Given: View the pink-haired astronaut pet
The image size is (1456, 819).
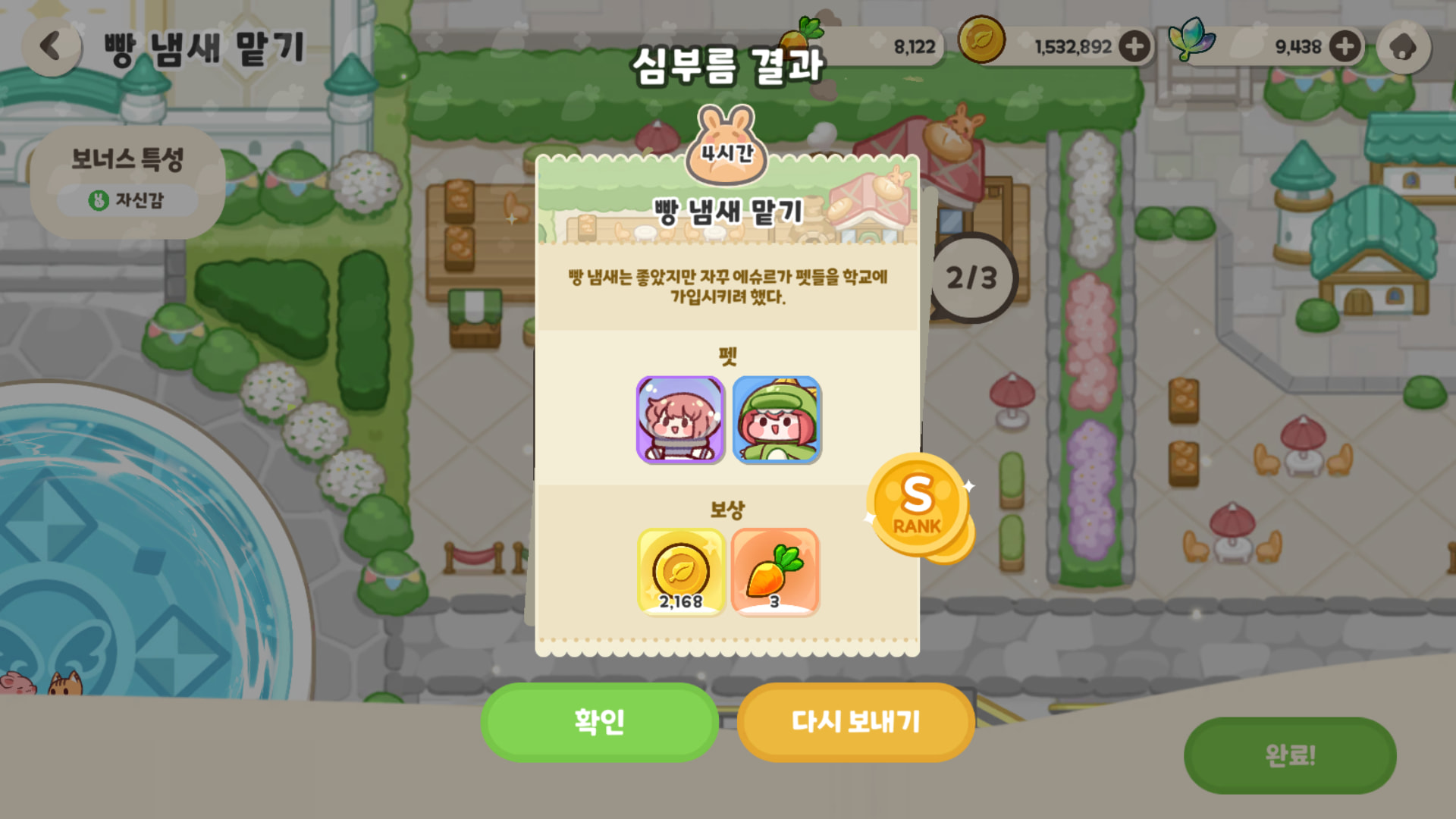Looking at the screenshot, I should 680,420.
